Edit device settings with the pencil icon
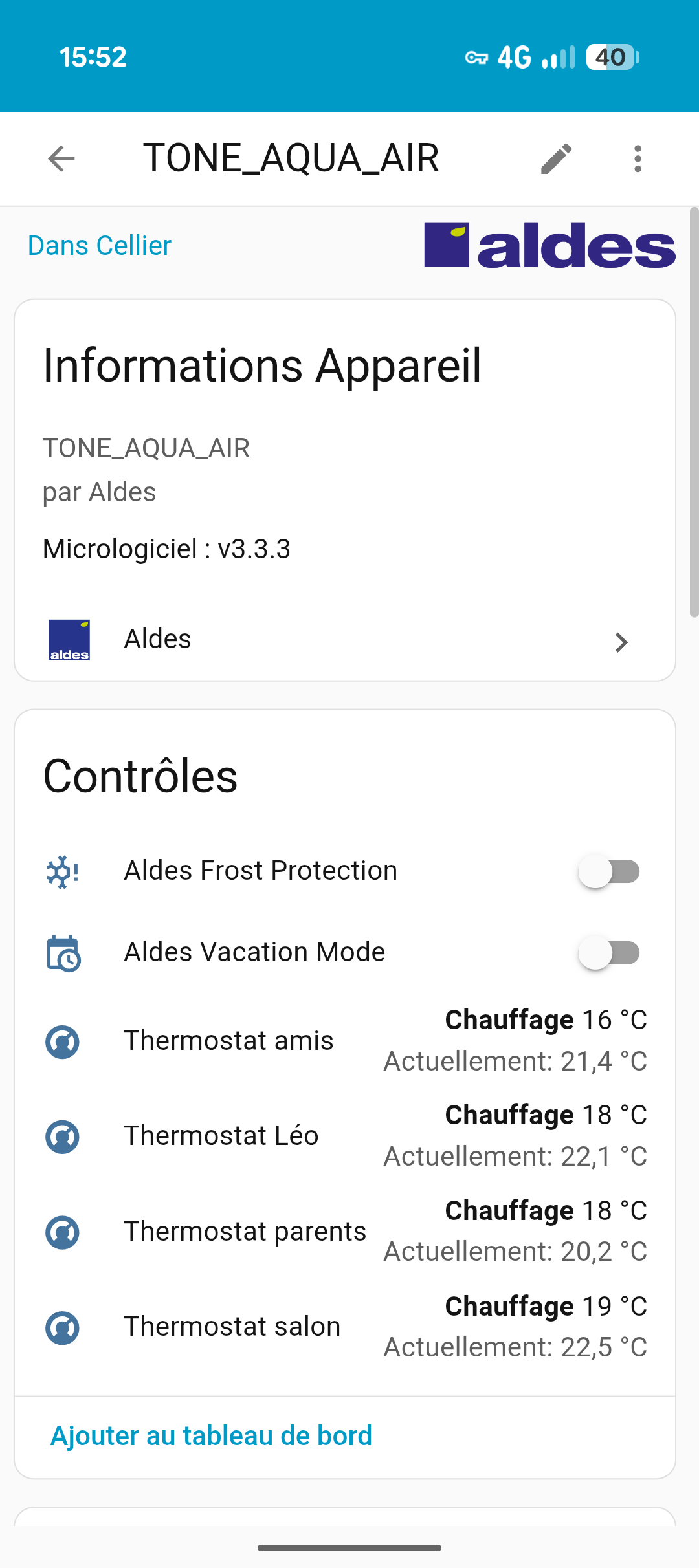 click(x=557, y=158)
